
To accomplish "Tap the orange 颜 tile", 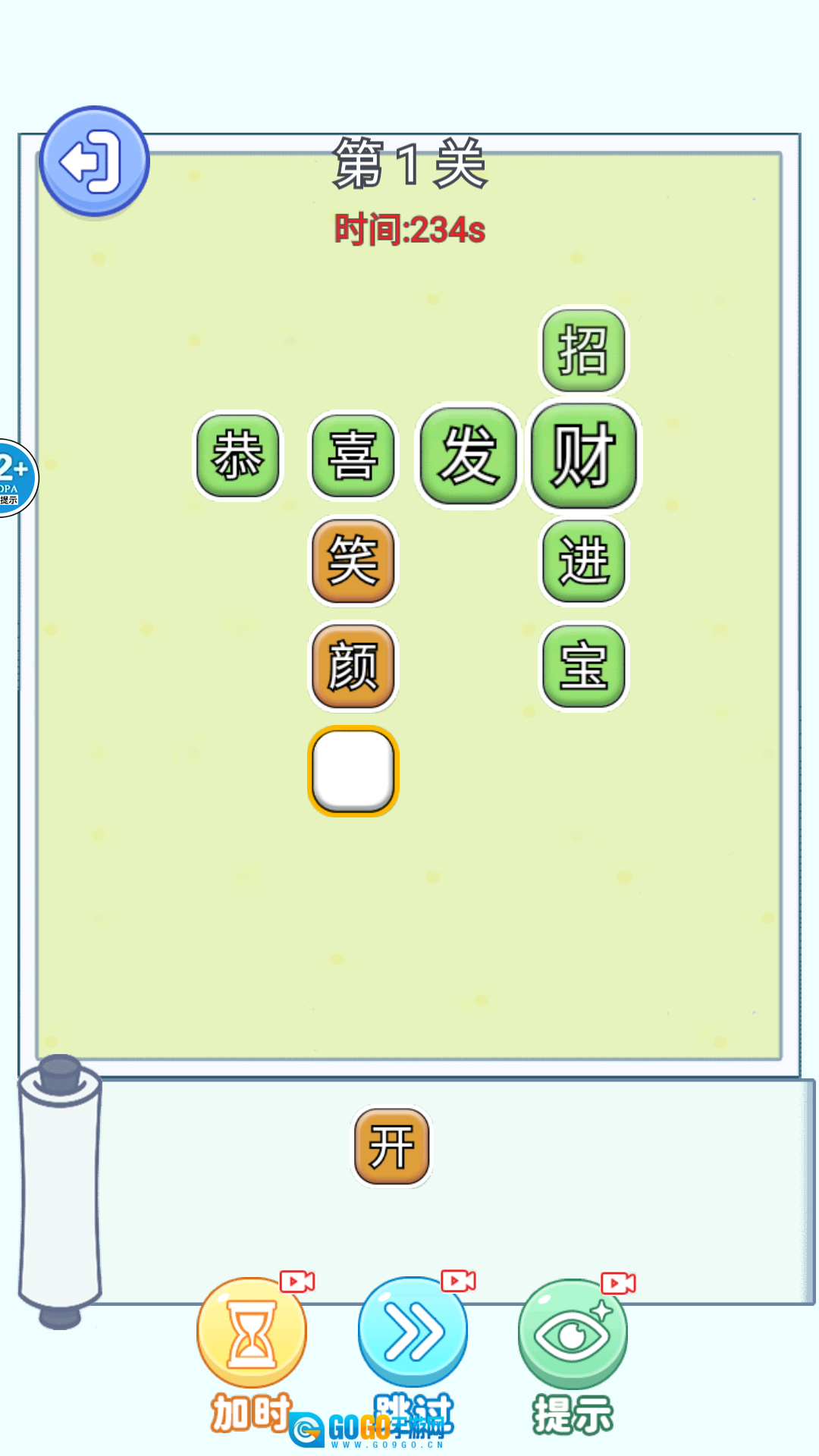I will [x=353, y=667].
